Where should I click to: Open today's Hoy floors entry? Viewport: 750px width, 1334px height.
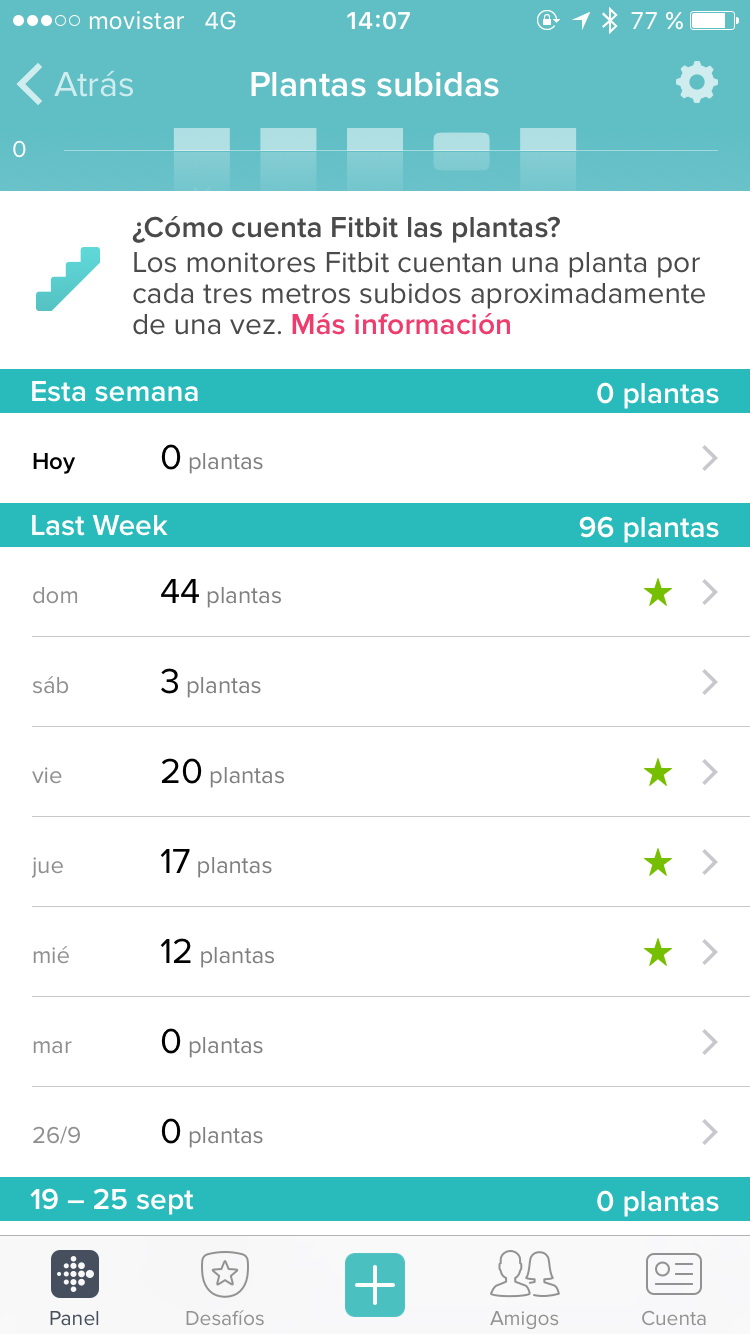point(375,460)
